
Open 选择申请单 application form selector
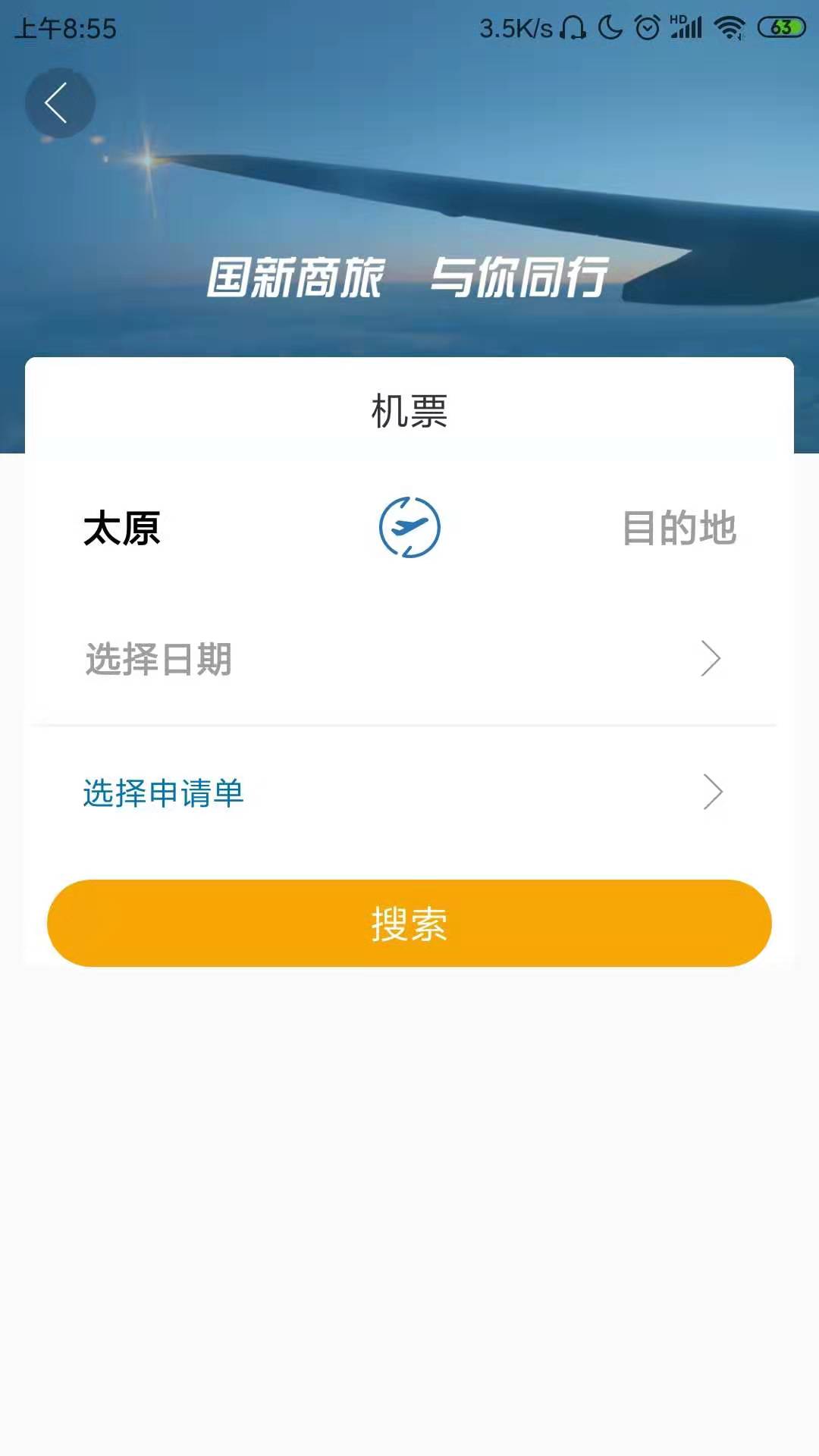[x=402, y=792]
